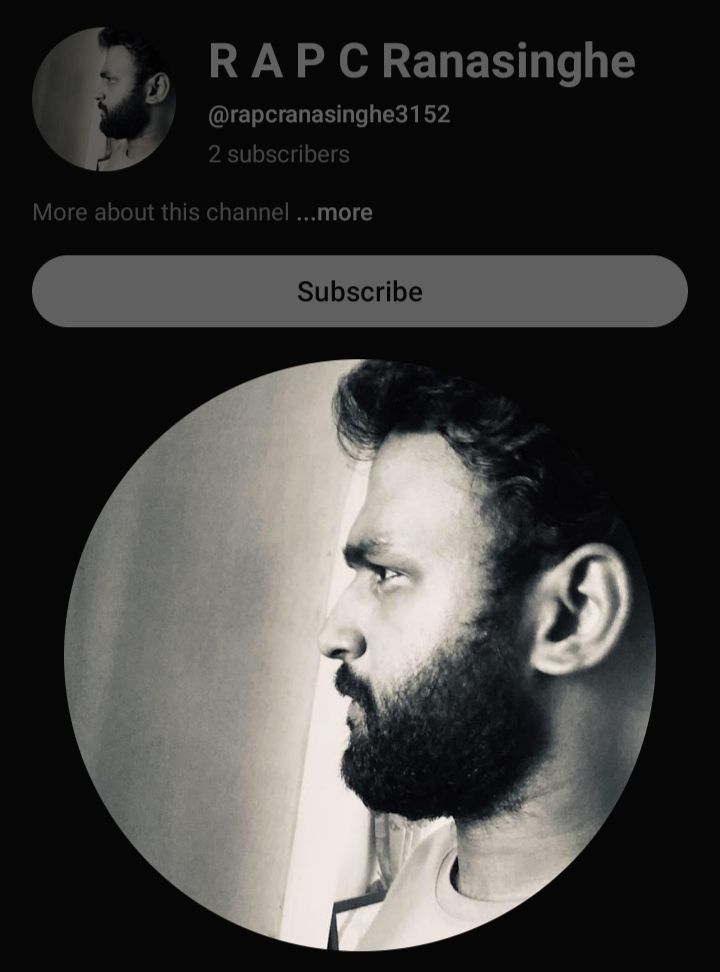Screen dimensions: 720x972
Task: Expand channel description with ...more
Action: (x=335, y=213)
